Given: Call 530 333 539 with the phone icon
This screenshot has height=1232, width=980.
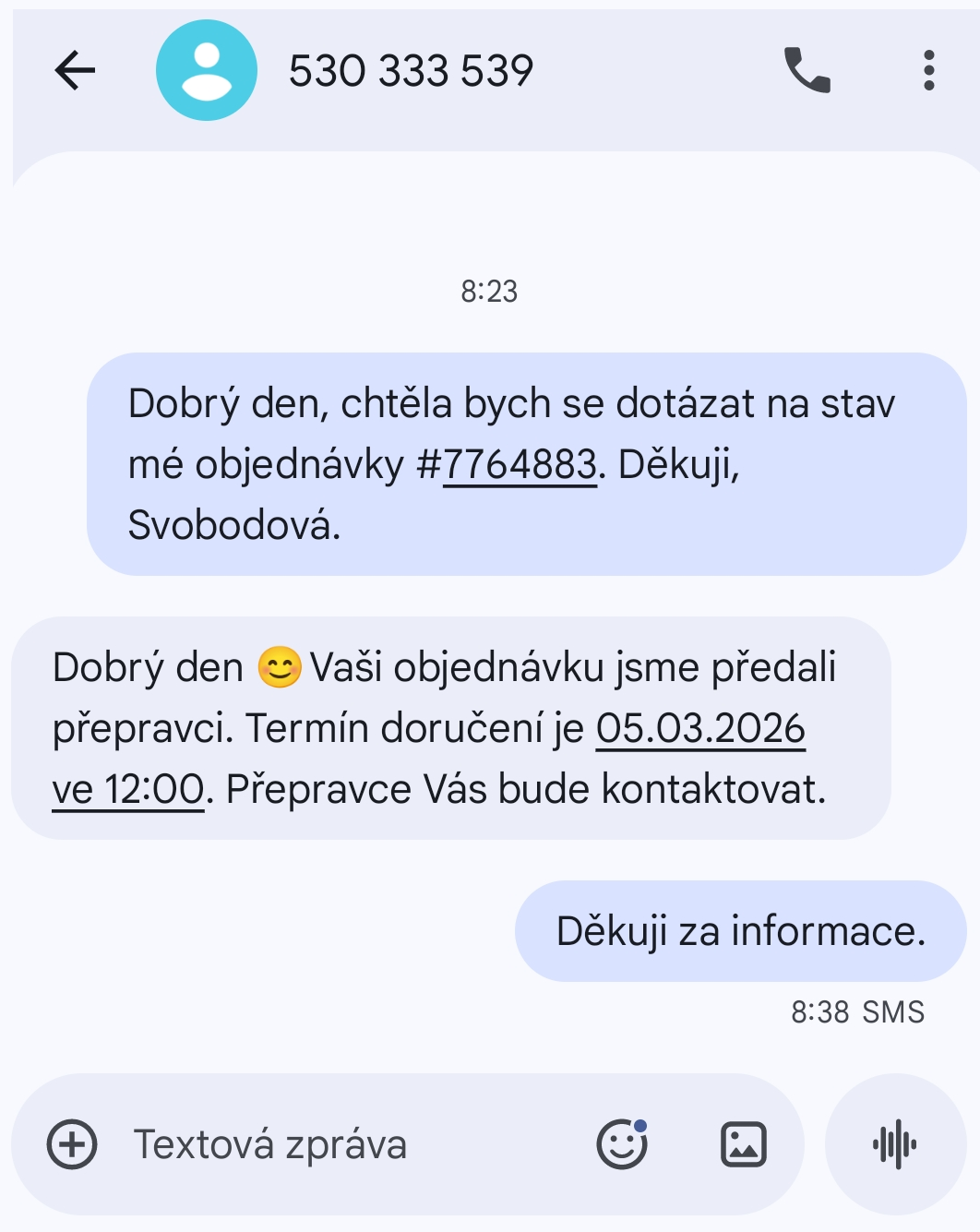Looking at the screenshot, I should [807, 70].
